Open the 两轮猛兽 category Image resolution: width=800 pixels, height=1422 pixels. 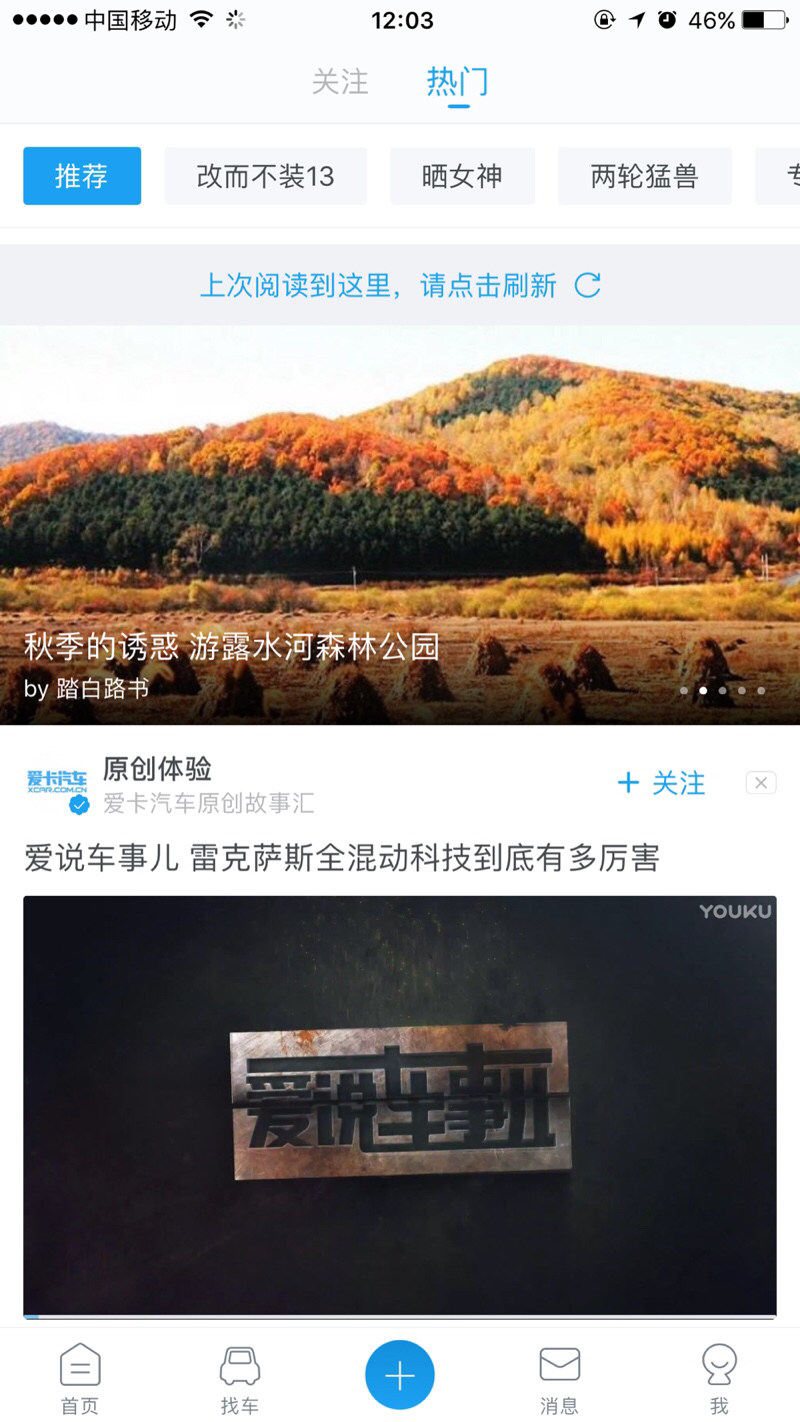(x=644, y=176)
